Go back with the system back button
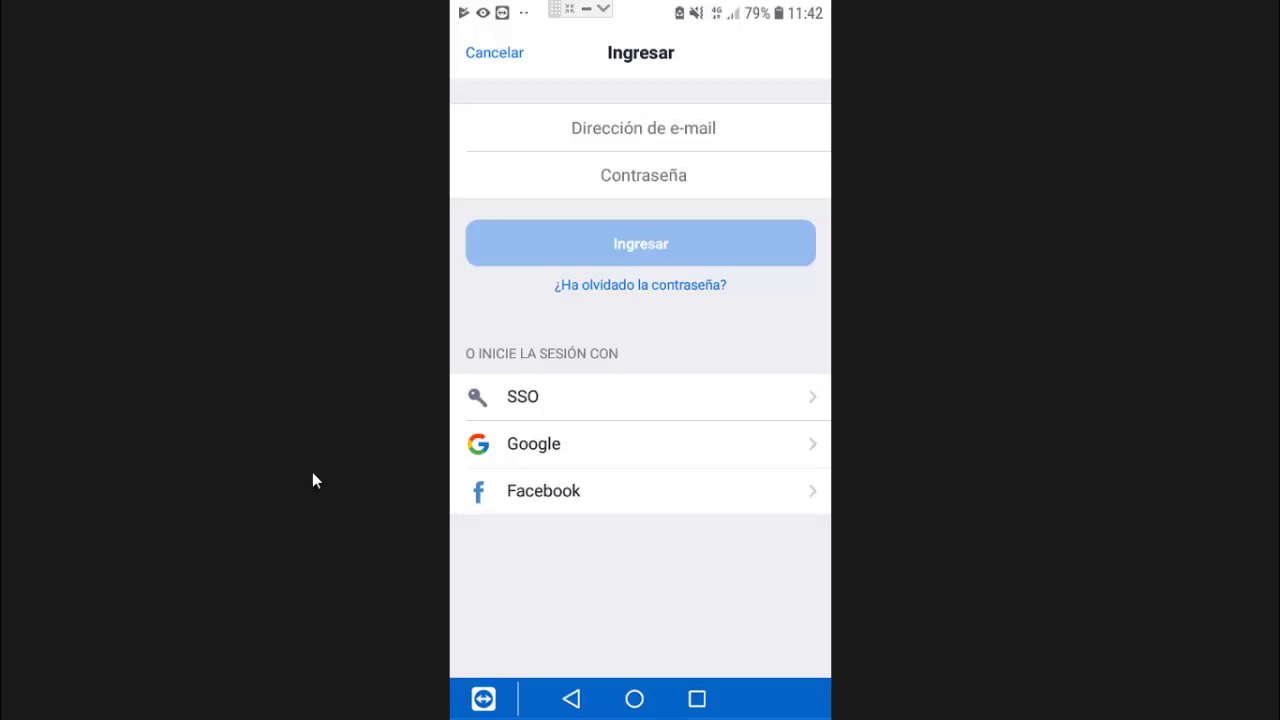Image resolution: width=1280 pixels, height=720 pixels. pos(571,699)
